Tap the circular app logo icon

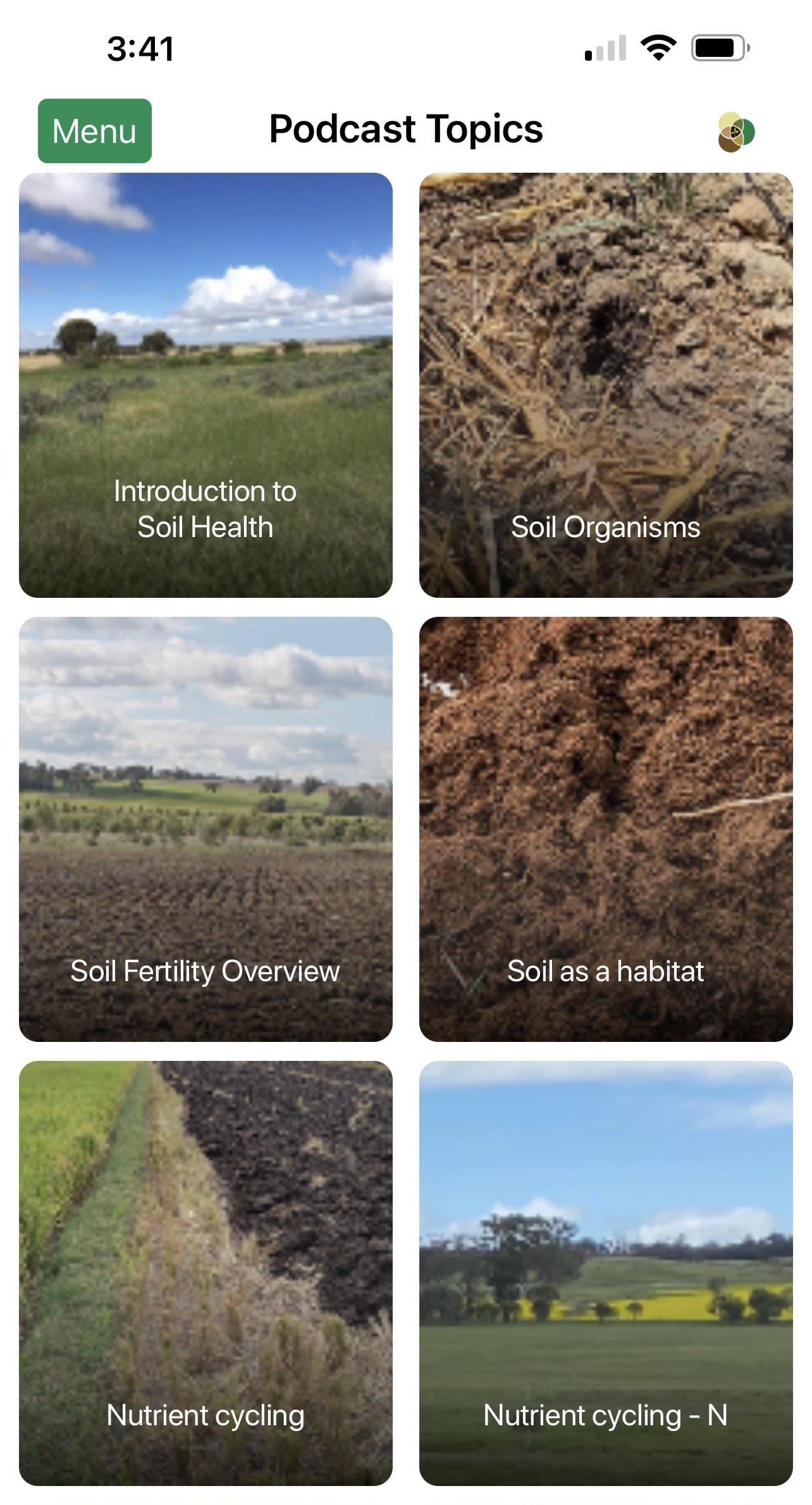(x=736, y=132)
